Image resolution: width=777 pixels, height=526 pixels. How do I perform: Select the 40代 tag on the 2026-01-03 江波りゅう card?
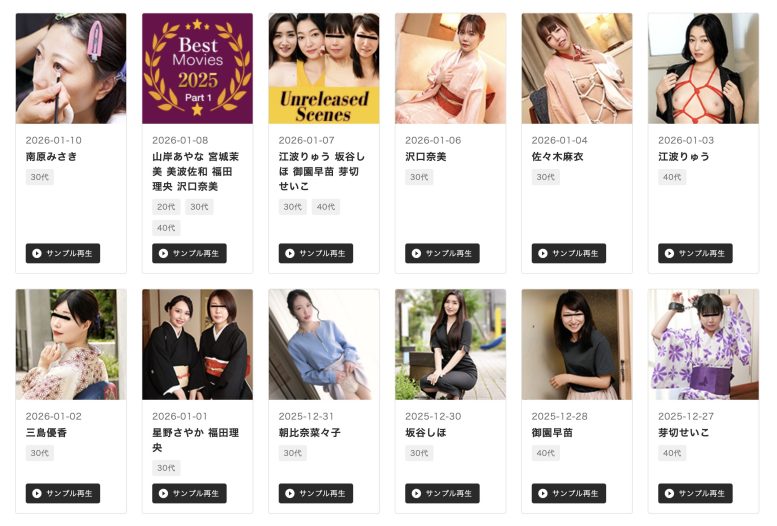(x=672, y=177)
